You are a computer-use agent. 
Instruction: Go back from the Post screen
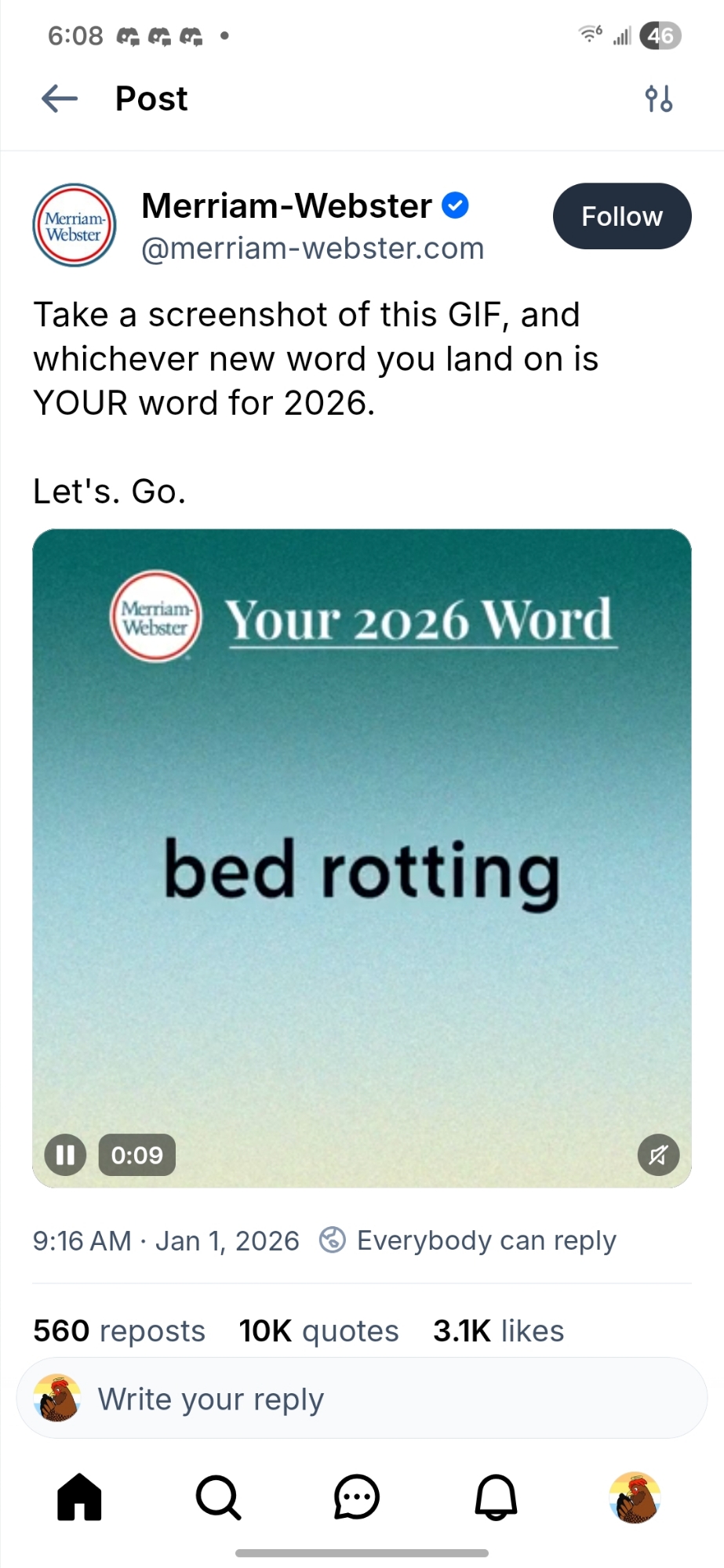pyautogui.click(x=60, y=99)
